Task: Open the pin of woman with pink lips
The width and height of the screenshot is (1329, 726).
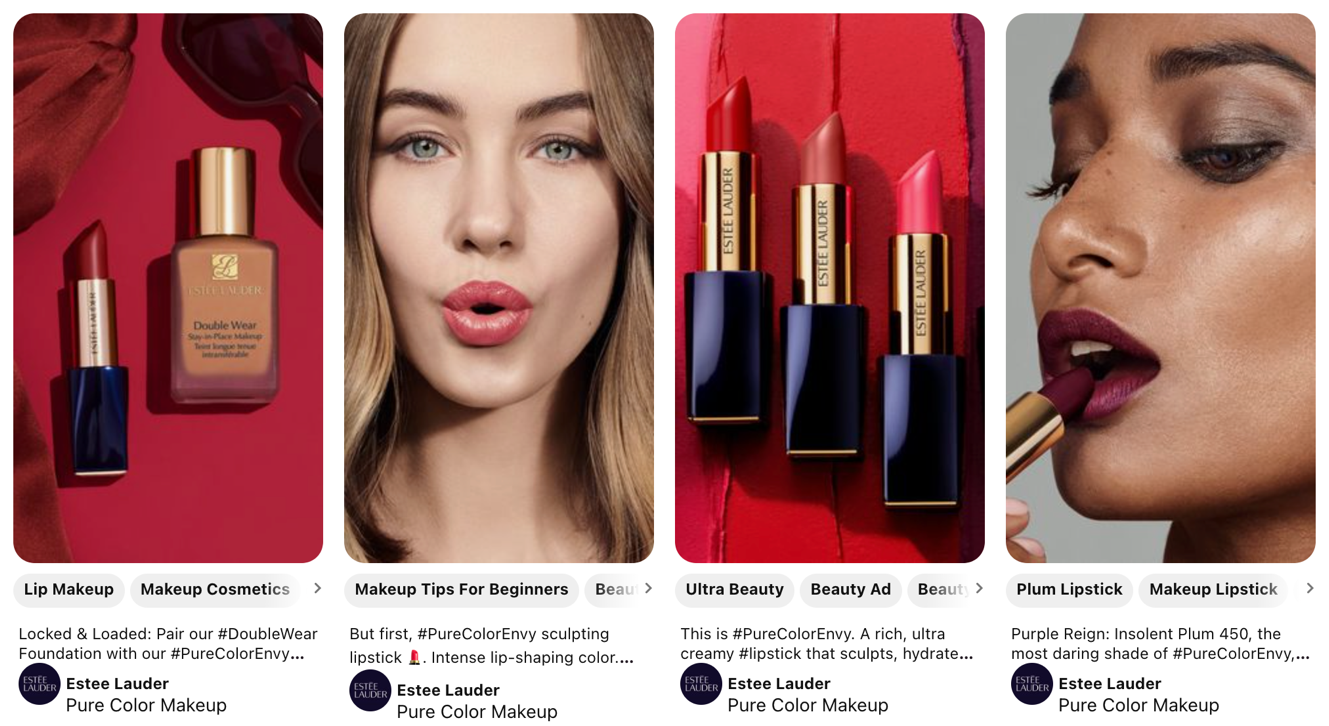Action: click(x=498, y=288)
